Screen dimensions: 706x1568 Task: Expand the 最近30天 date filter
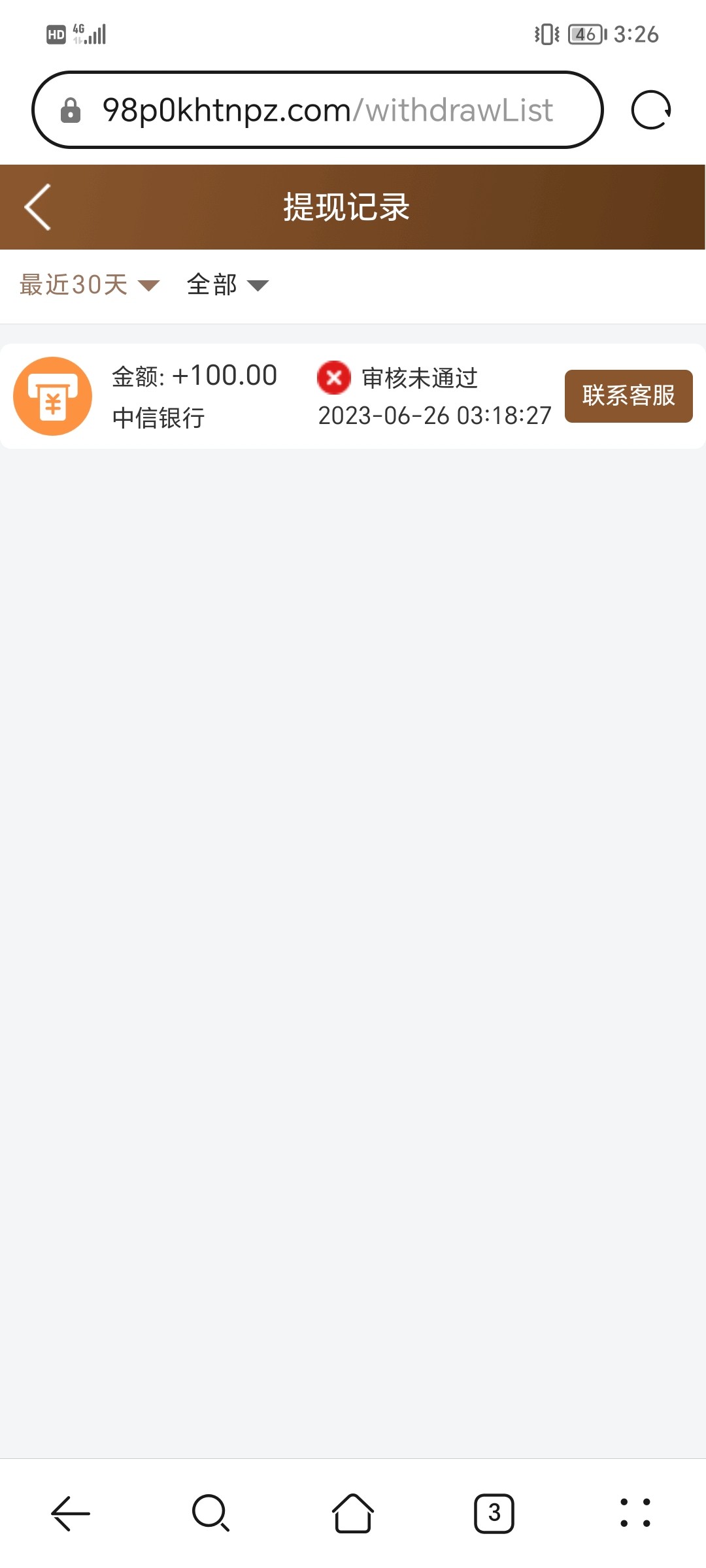point(89,285)
